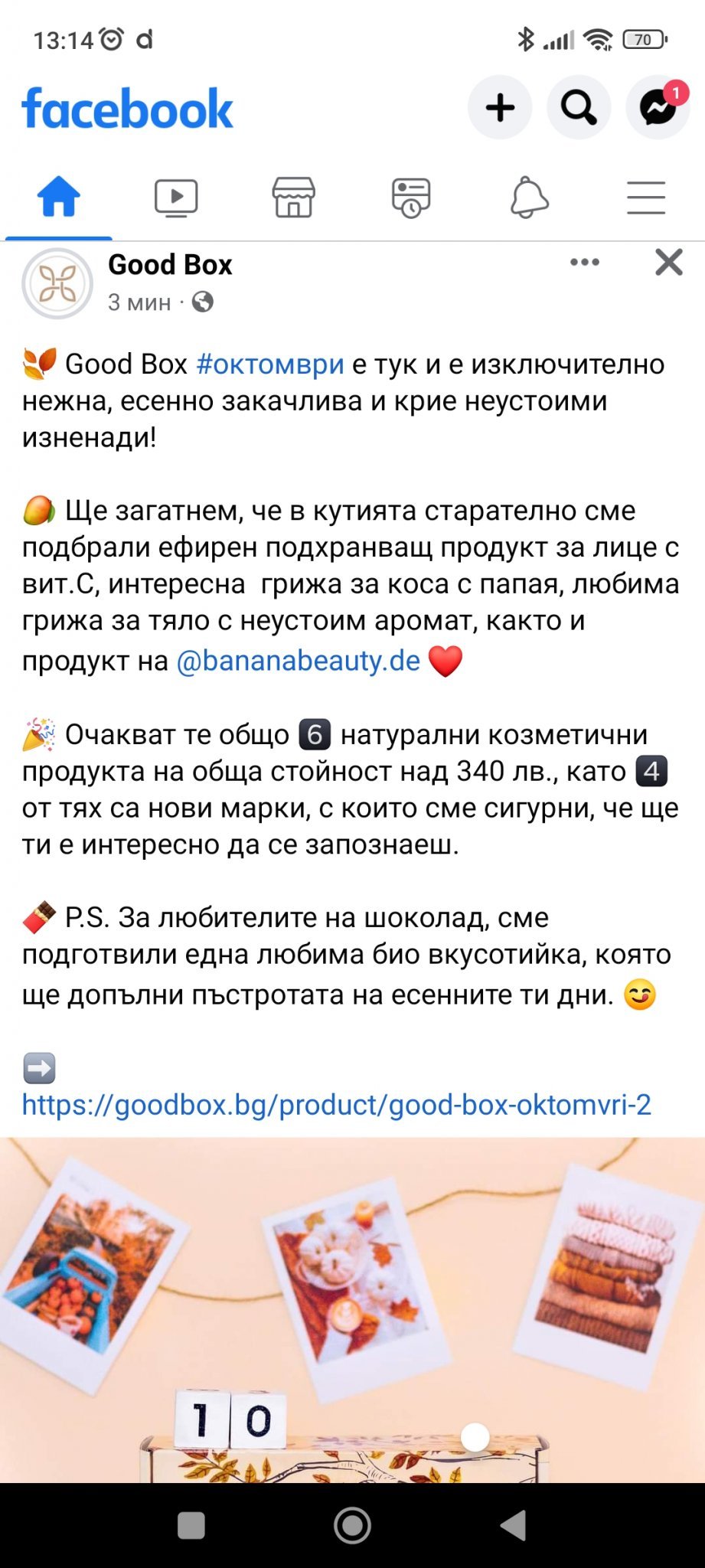Switch to the feeds tab
The height and width of the screenshot is (1568, 705).
[x=411, y=198]
